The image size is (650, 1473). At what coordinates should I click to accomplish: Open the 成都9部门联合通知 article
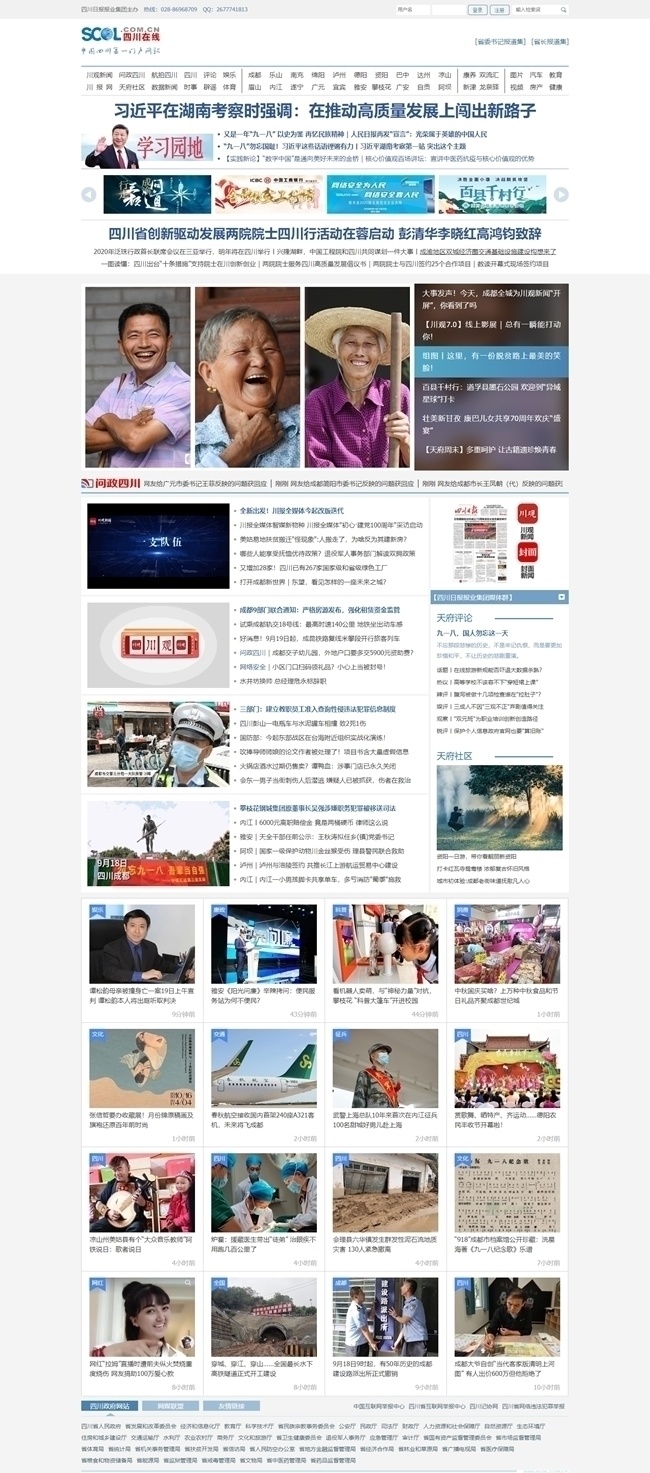(319, 609)
